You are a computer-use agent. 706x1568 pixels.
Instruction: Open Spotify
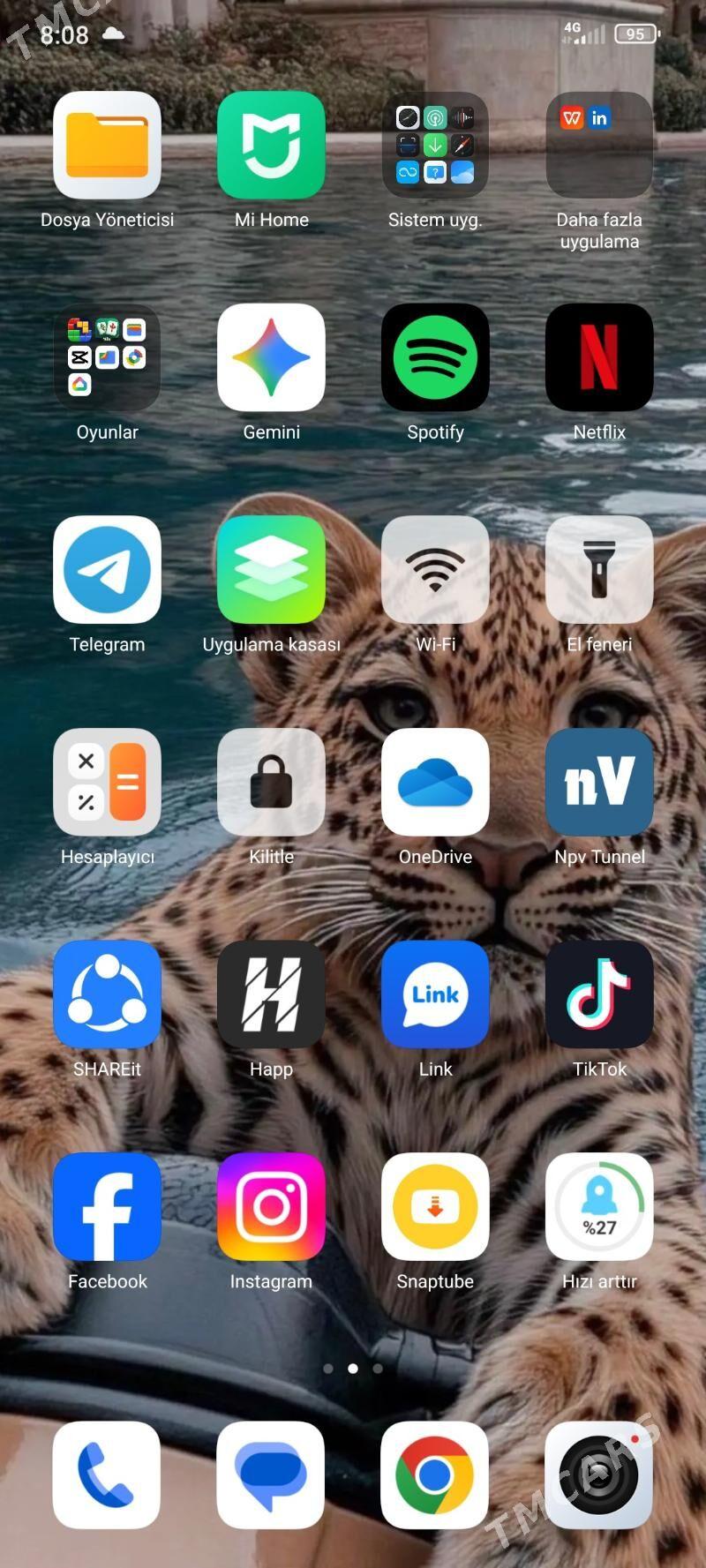[435, 357]
